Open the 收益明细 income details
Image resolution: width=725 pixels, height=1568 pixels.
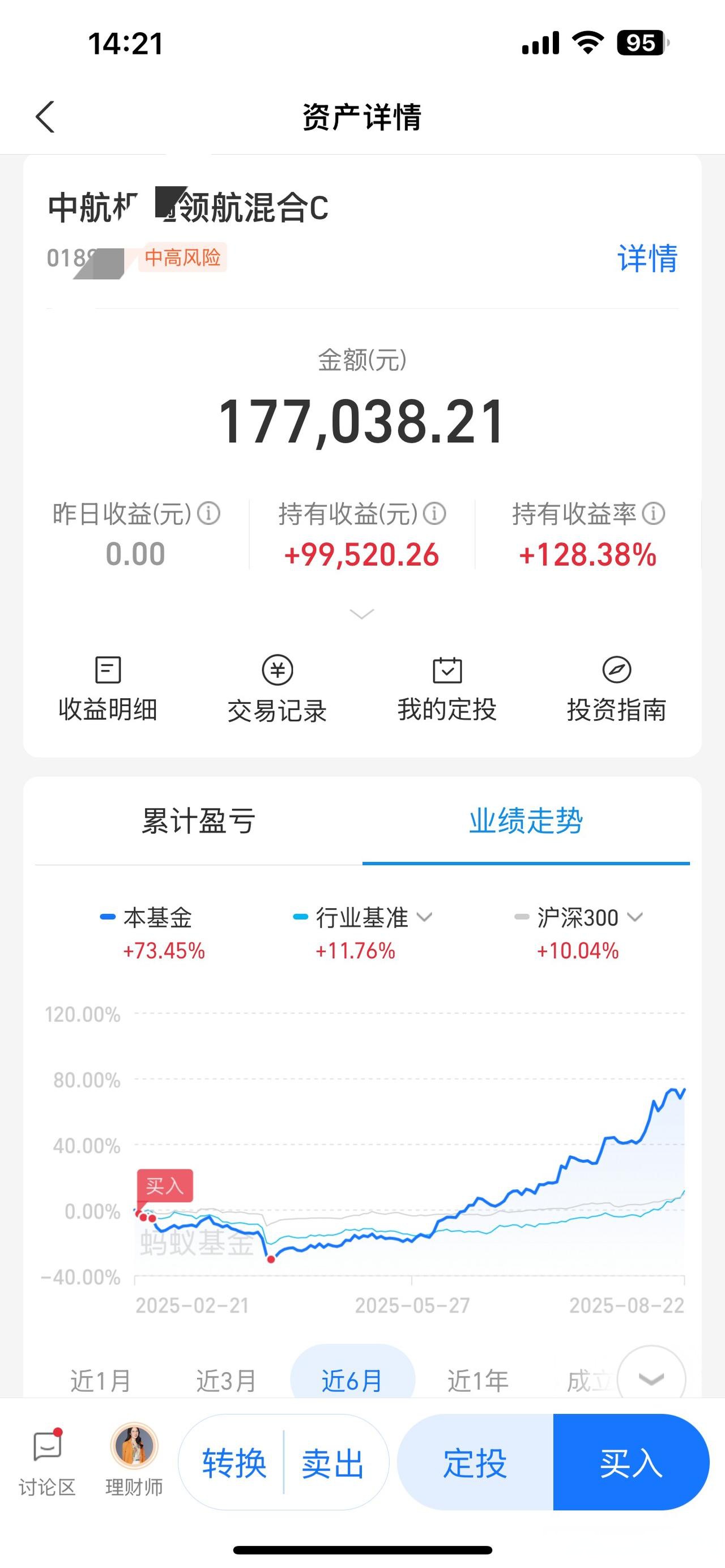click(108, 688)
